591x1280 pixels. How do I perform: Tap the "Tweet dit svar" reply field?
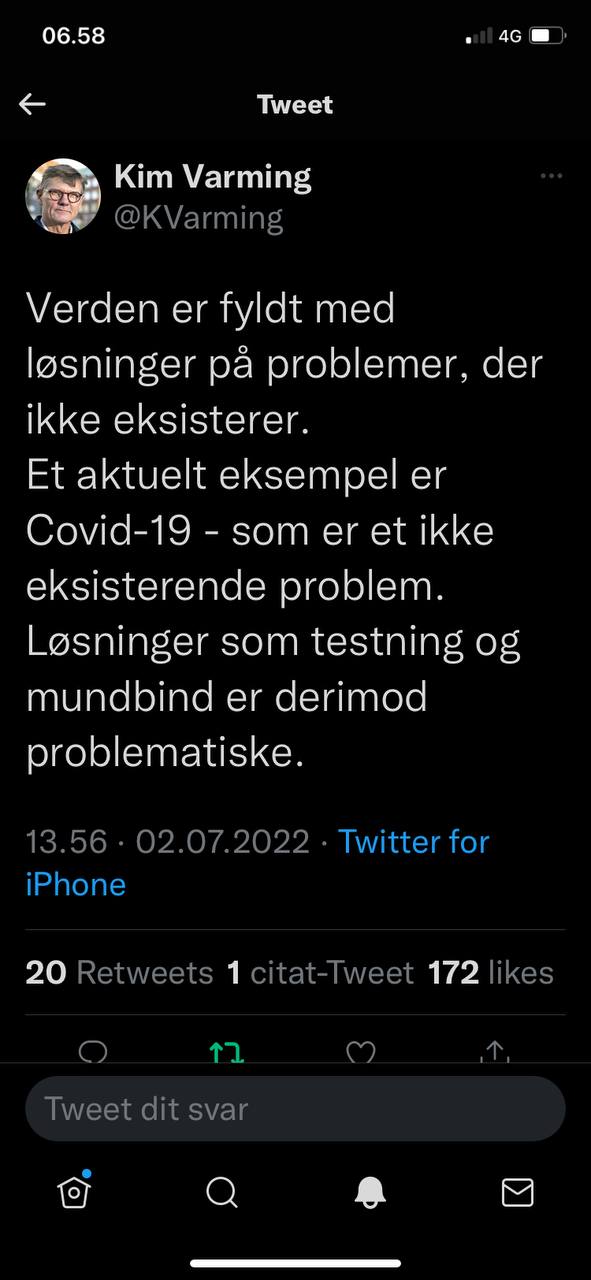point(295,1109)
